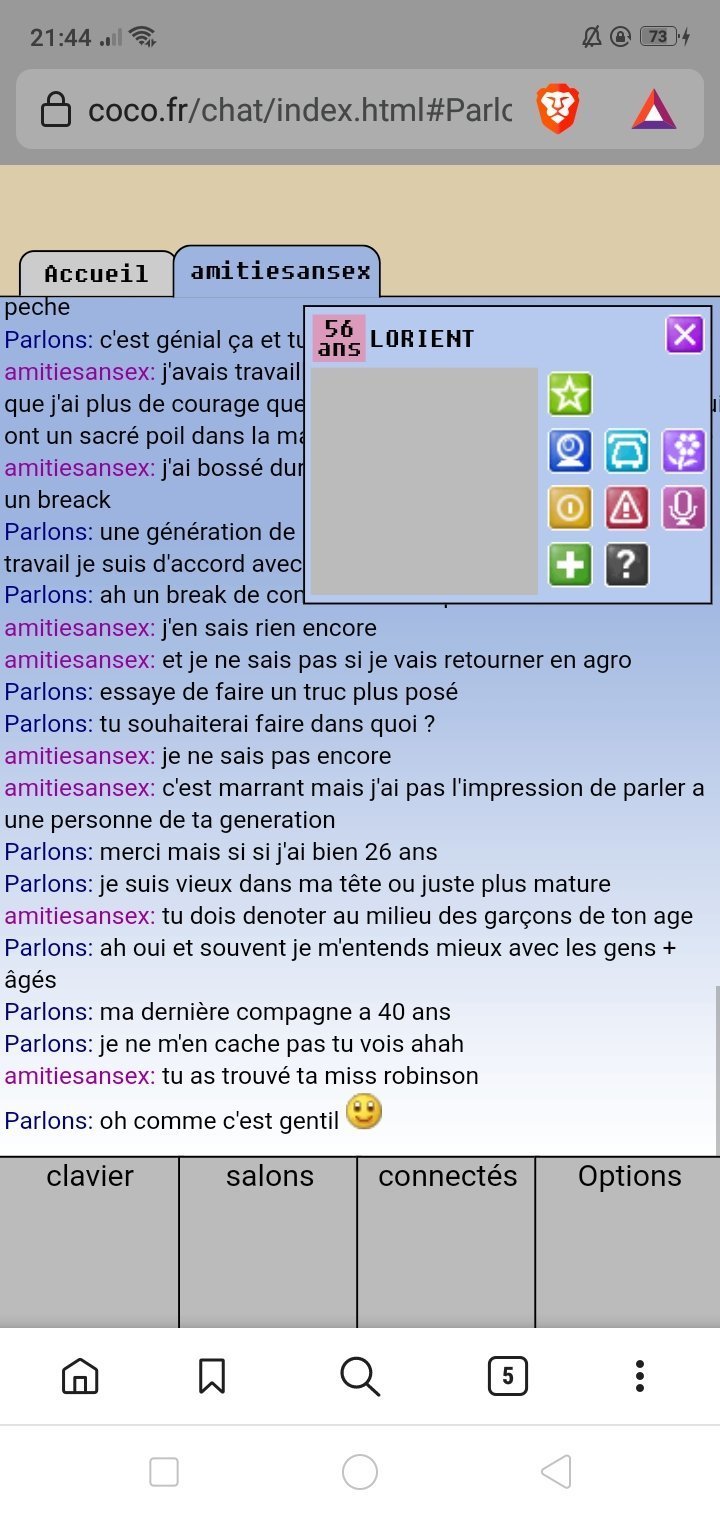Open the browser tabs switcher showing 5
The height and width of the screenshot is (1520, 720).
[x=507, y=1377]
